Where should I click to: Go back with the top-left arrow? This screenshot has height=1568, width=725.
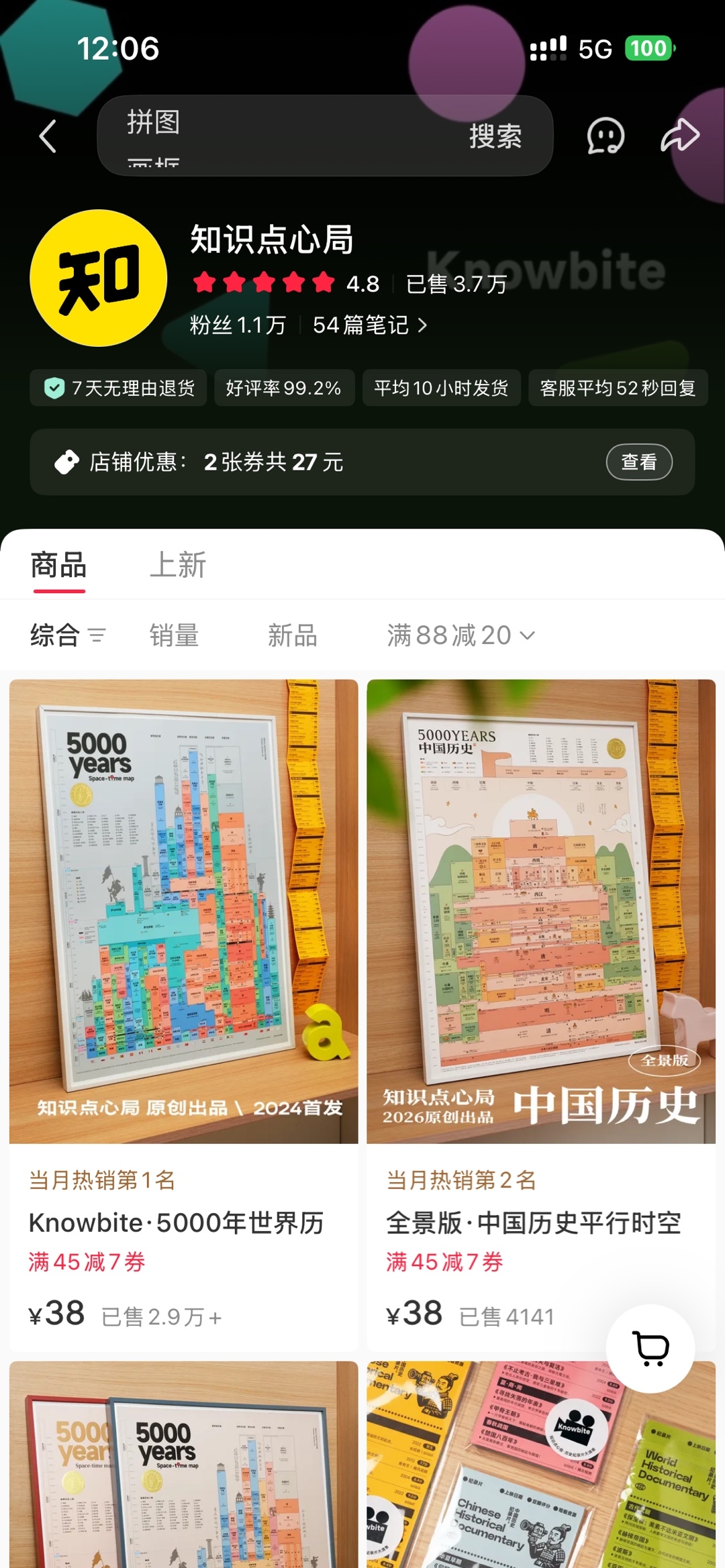coord(48,136)
